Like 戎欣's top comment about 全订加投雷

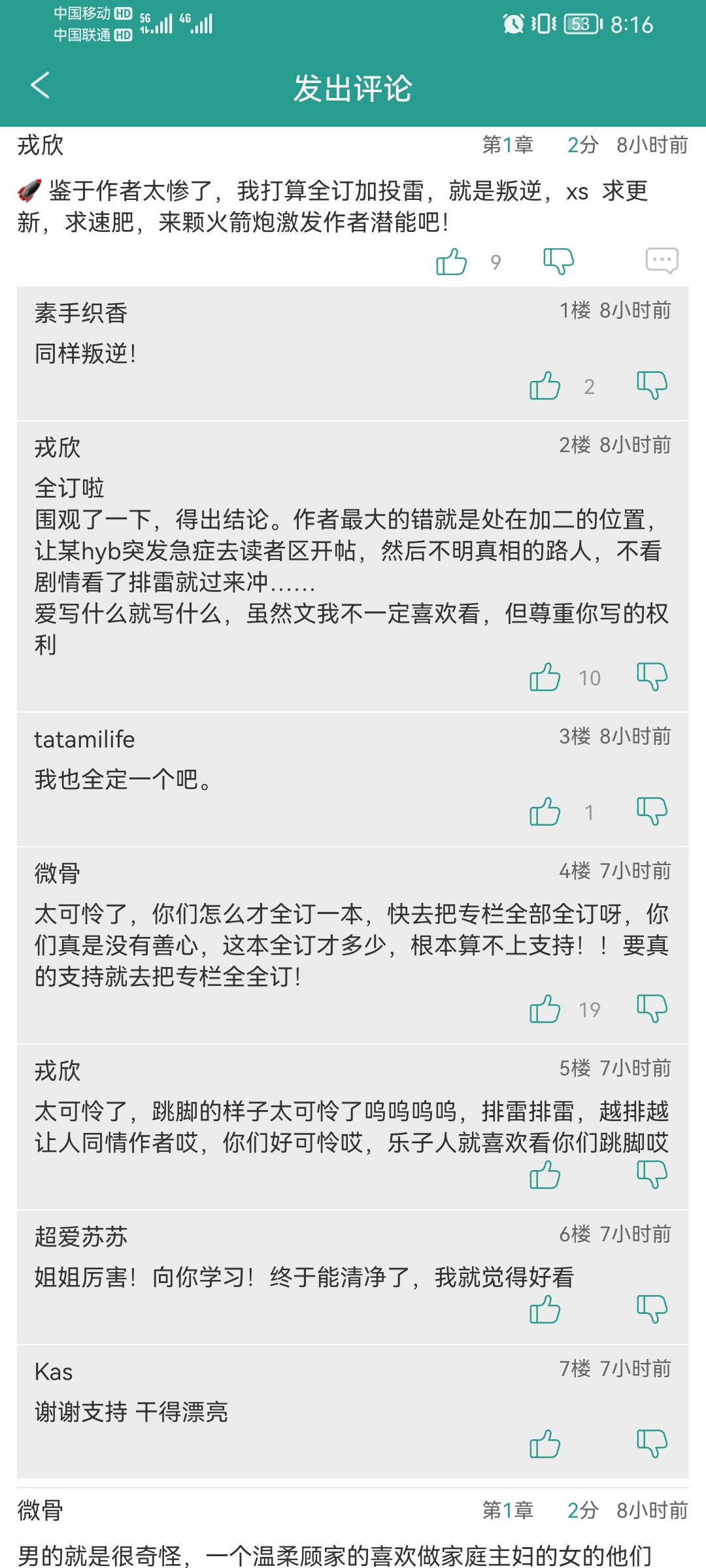451,262
